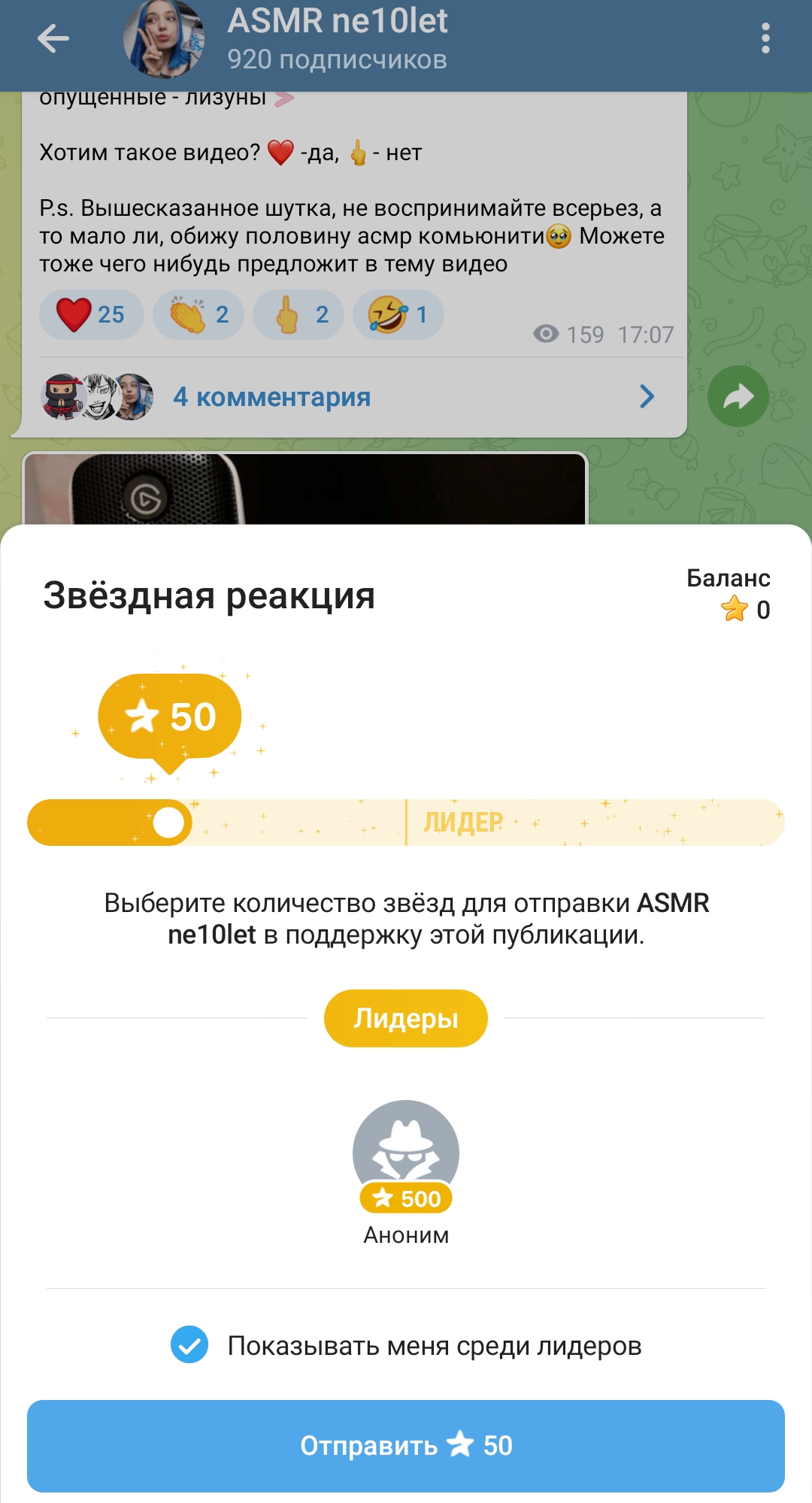
Task: Go back using the arrow icon
Action: tap(53, 38)
